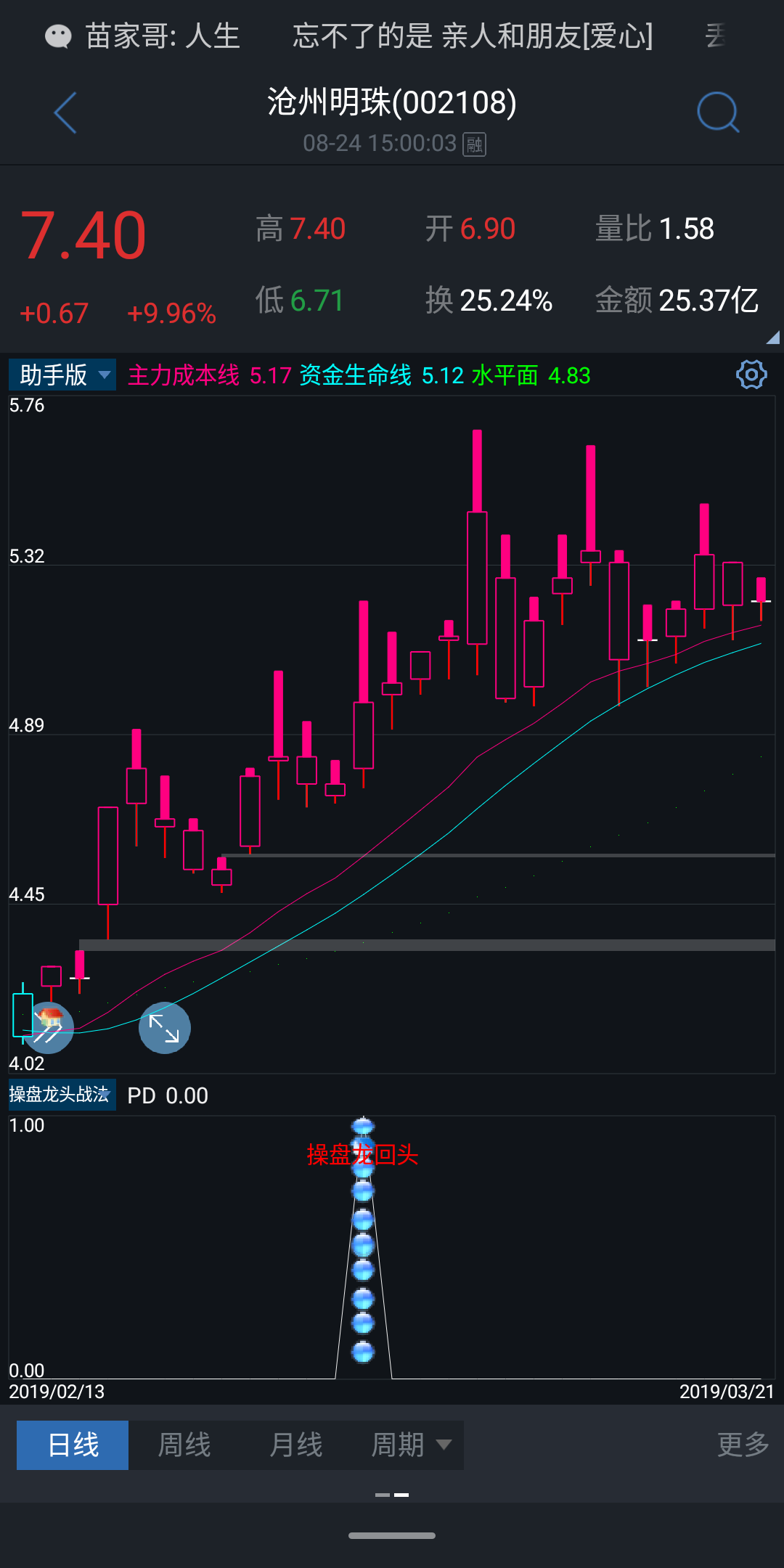Image resolution: width=784 pixels, height=1568 pixels.
Task: Open the 更多 more options
Action: pyautogui.click(x=743, y=1445)
